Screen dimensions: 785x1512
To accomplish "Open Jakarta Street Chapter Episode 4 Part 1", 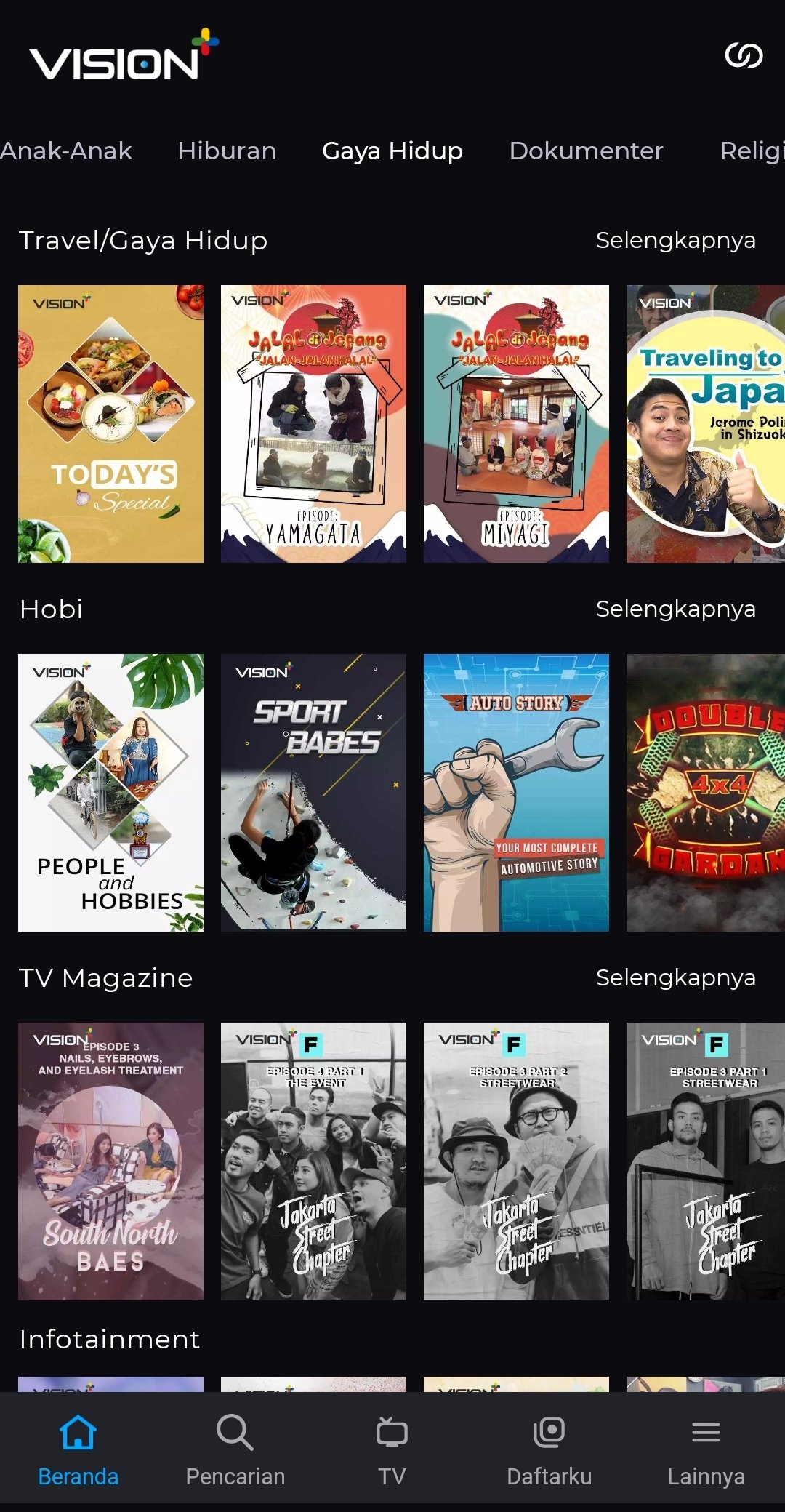I will pos(313,1161).
